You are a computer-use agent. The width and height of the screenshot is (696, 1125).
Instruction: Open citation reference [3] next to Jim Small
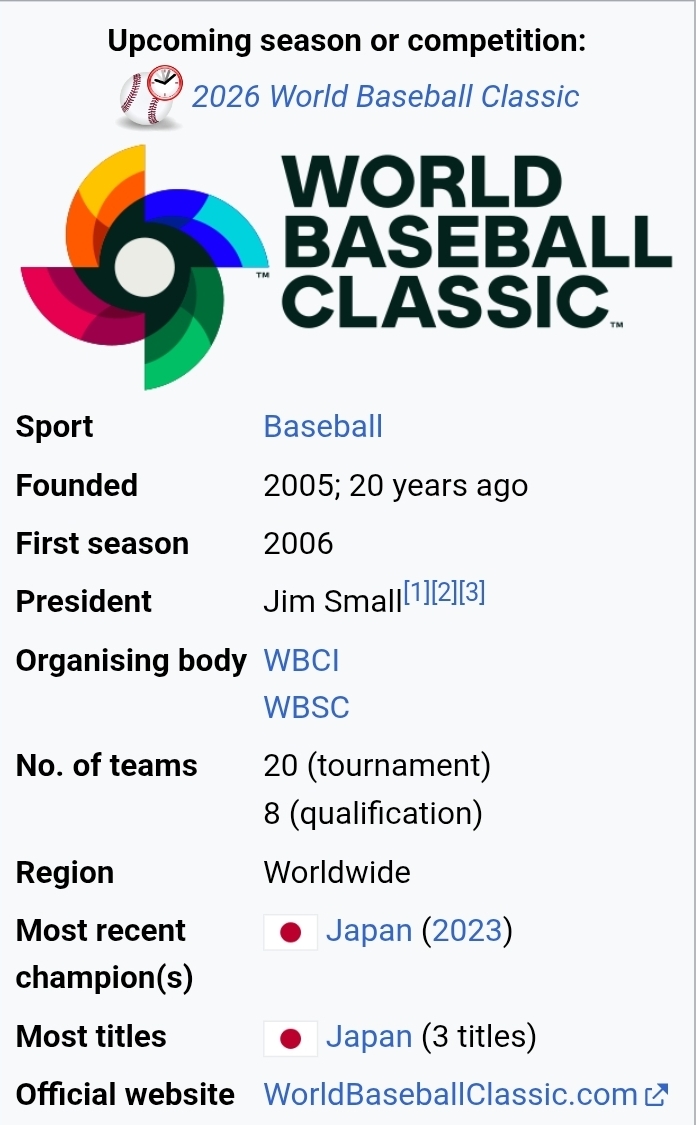coord(471,592)
